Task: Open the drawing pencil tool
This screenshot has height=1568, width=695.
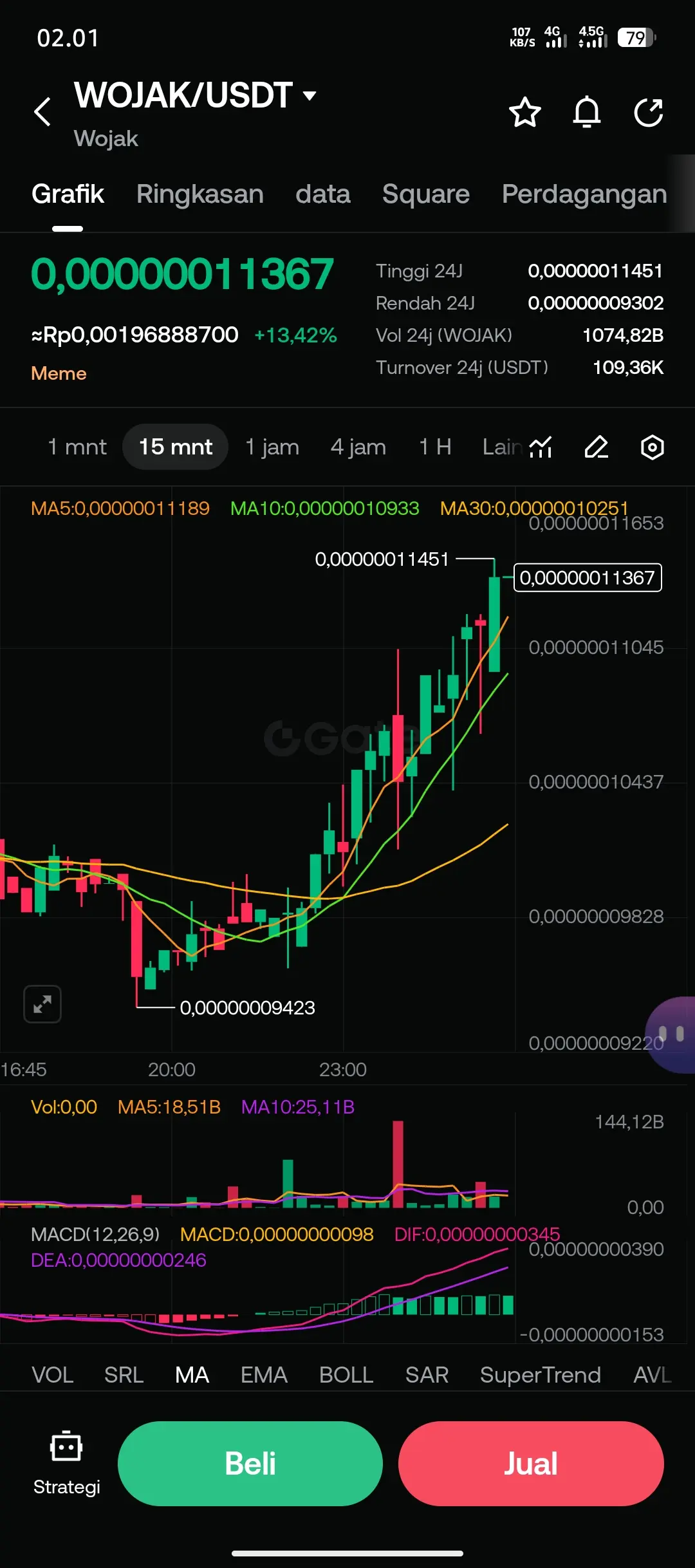Action: point(597,447)
